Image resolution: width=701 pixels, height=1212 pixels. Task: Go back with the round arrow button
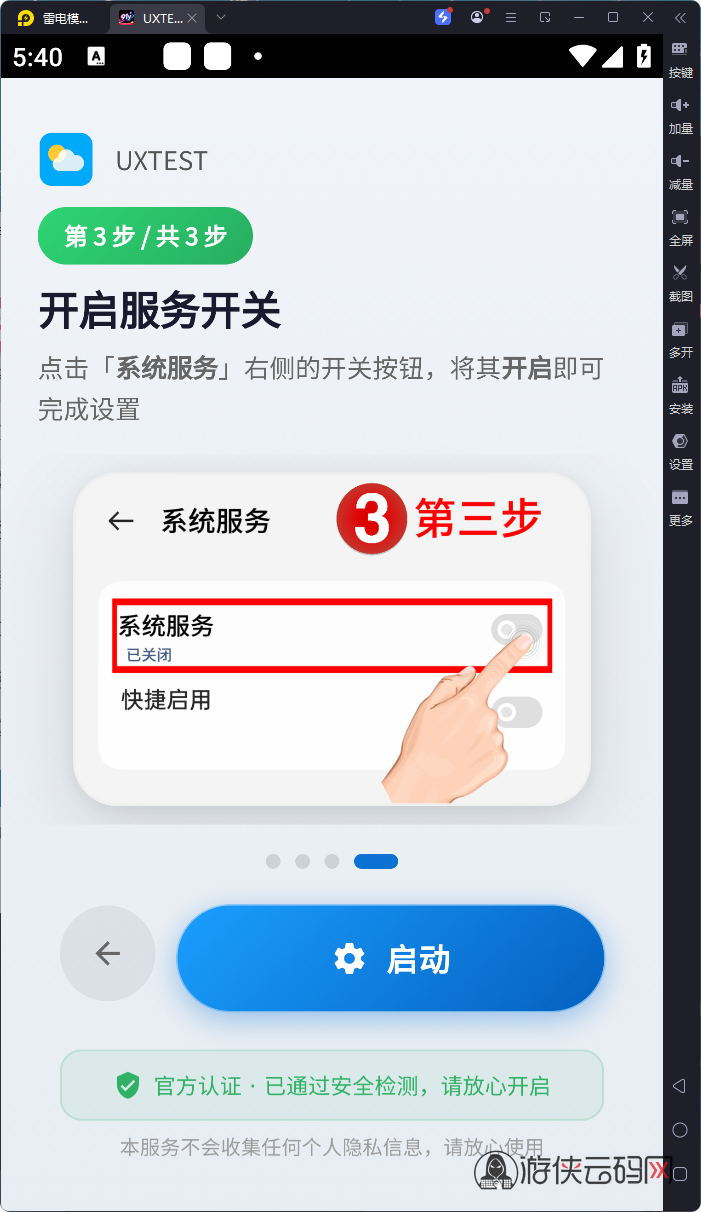(x=108, y=953)
